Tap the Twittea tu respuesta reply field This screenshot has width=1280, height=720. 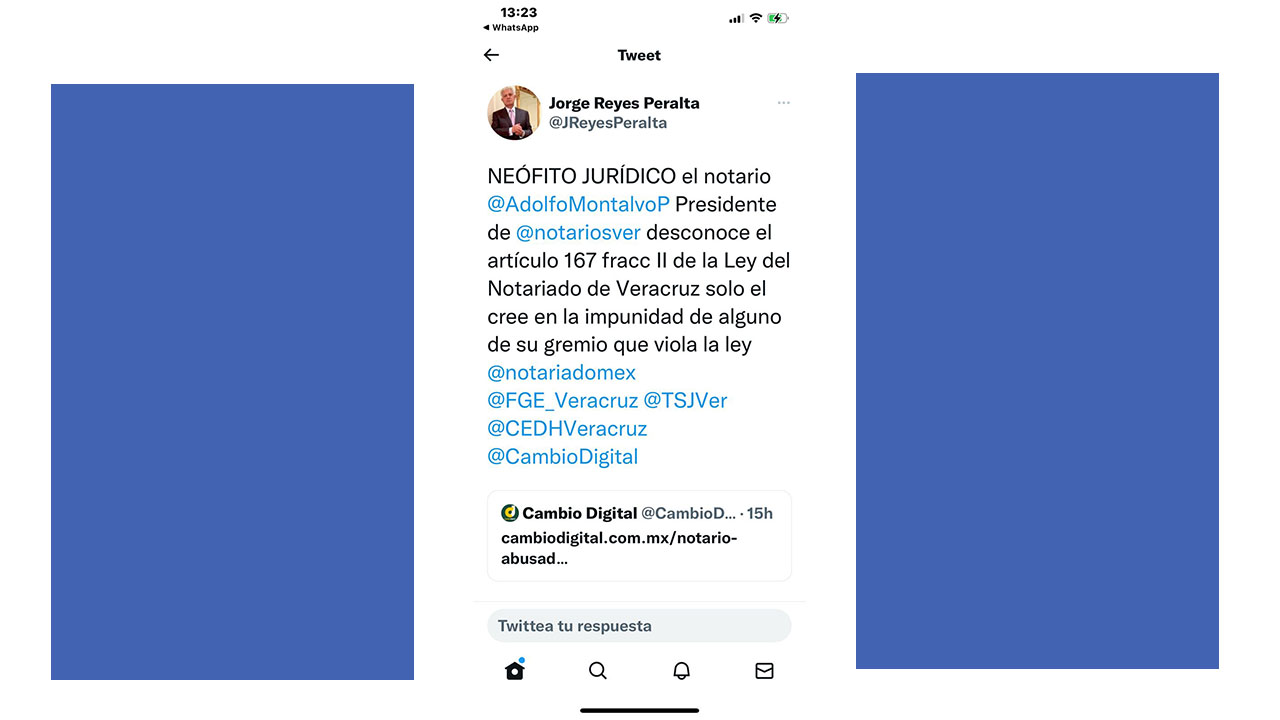(639, 626)
